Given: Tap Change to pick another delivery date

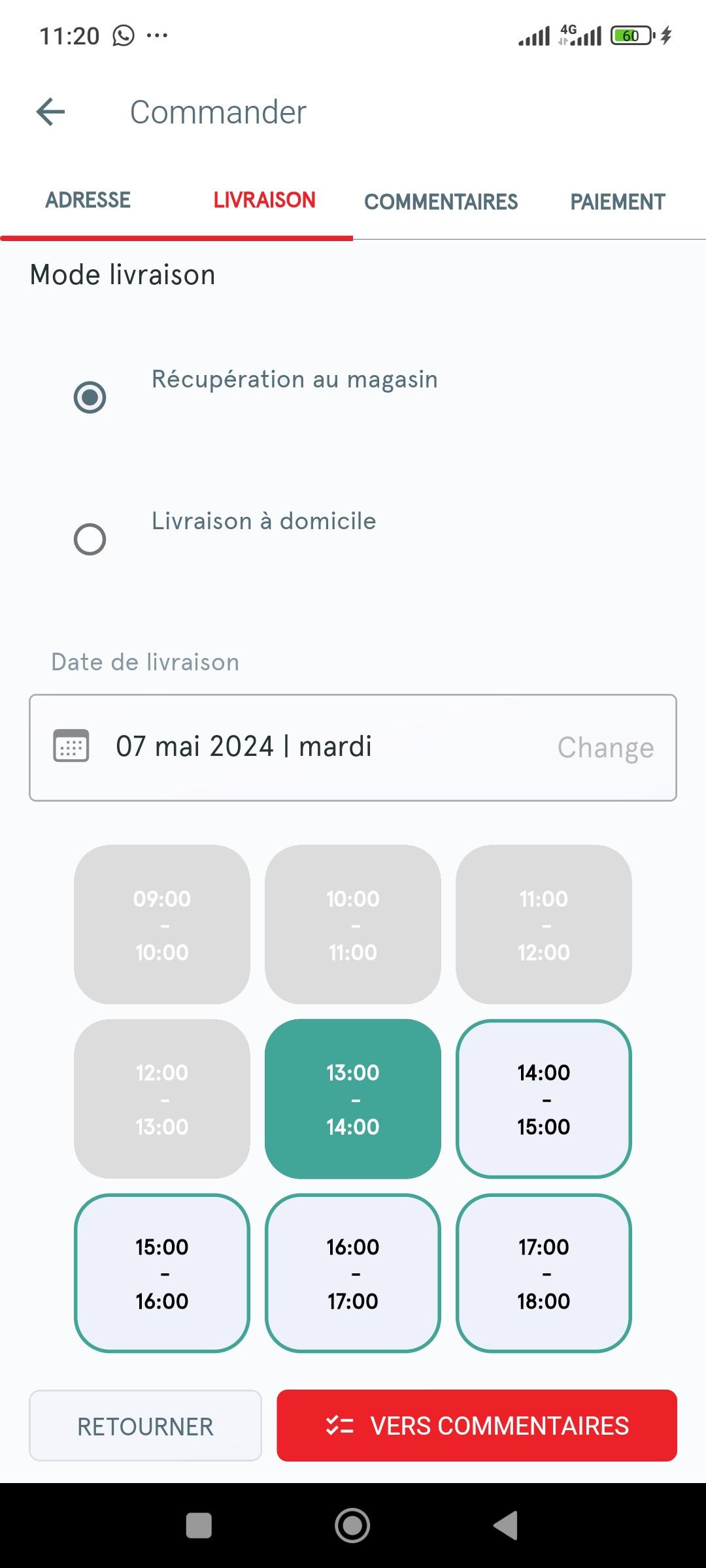Looking at the screenshot, I should [605, 747].
